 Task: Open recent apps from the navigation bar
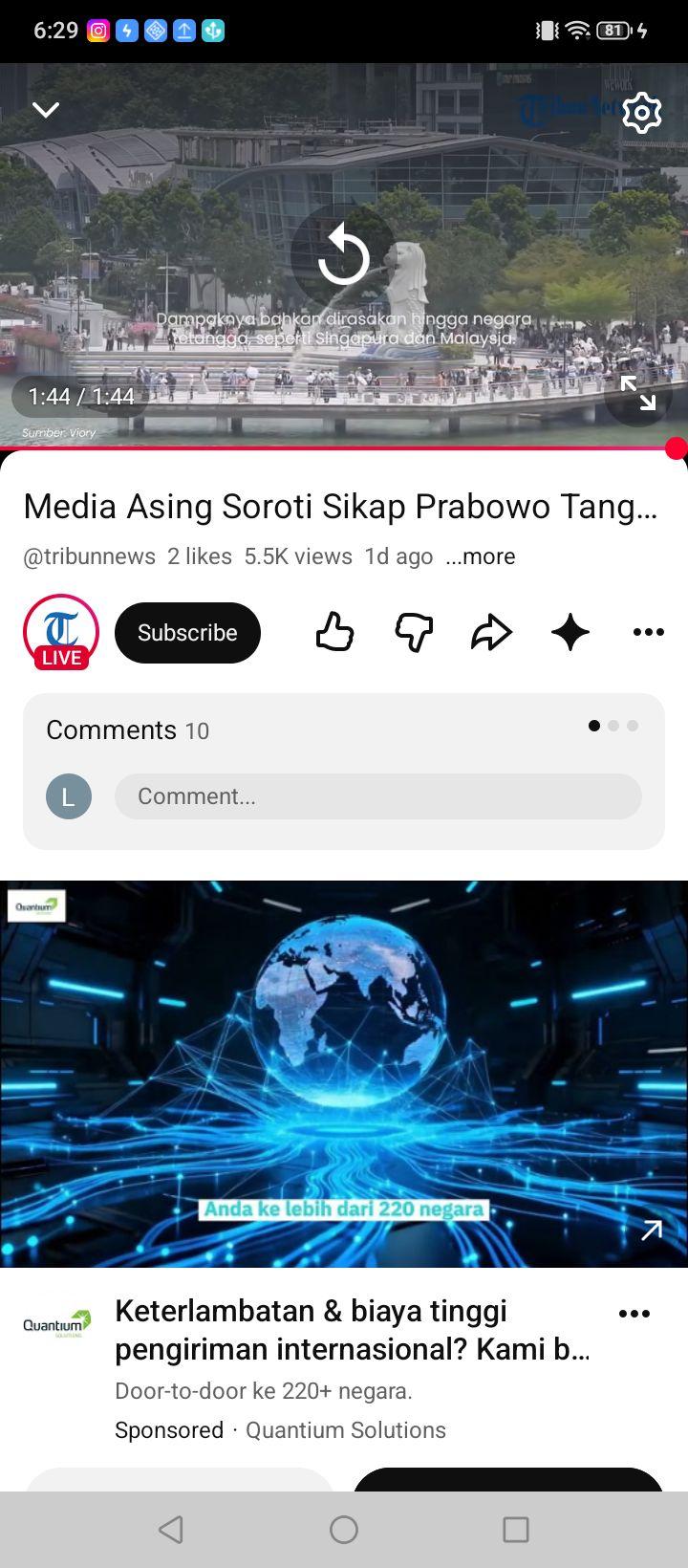pyautogui.click(x=516, y=1530)
